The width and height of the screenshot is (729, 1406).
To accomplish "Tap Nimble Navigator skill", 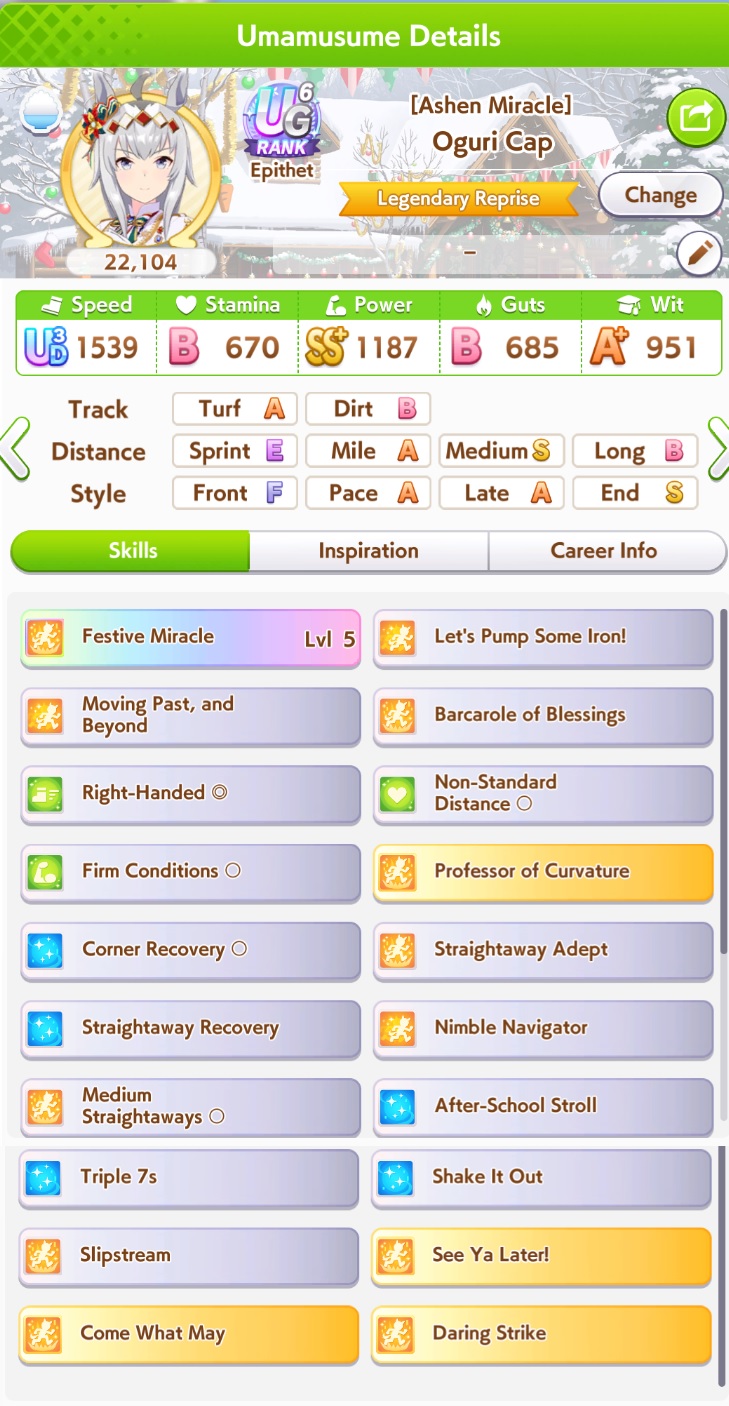I will pyautogui.click(x=543, y=1028).
